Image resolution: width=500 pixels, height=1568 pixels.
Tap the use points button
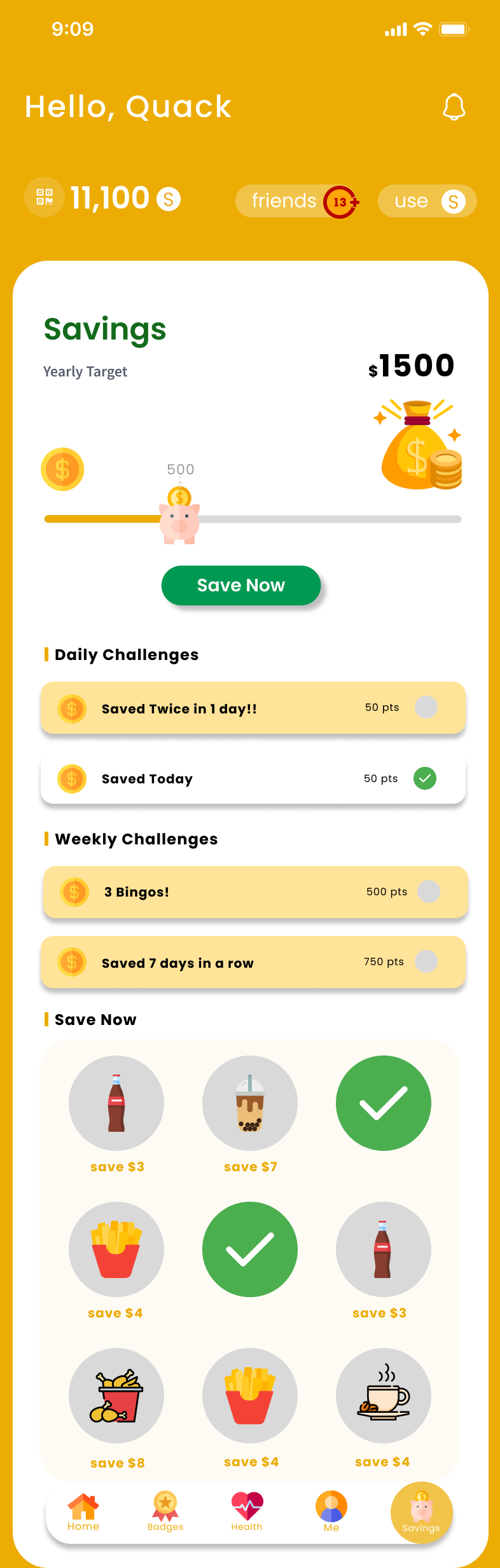coord(427,201)
